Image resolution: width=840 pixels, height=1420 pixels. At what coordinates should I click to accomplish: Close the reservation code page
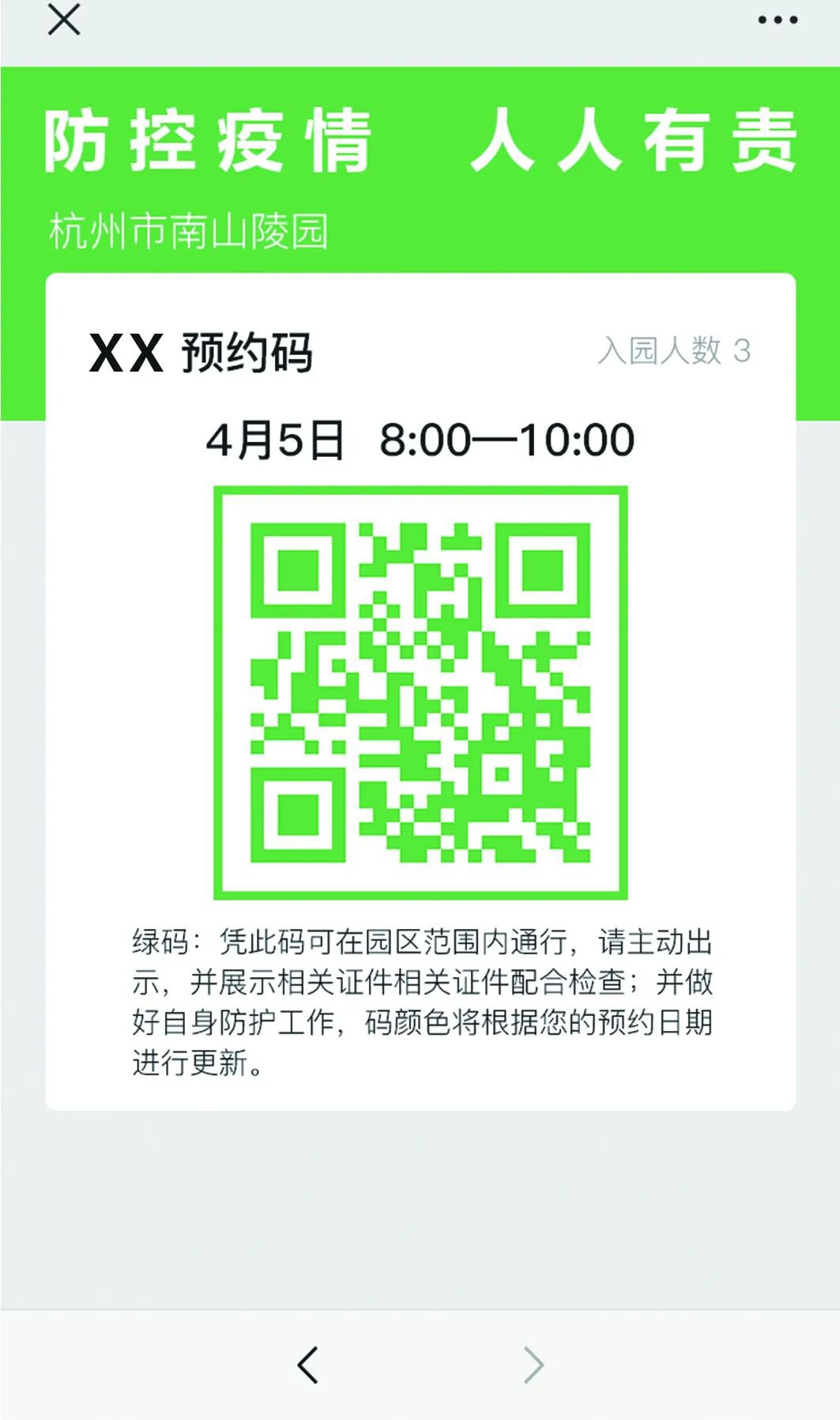click(x=63, y=20)
